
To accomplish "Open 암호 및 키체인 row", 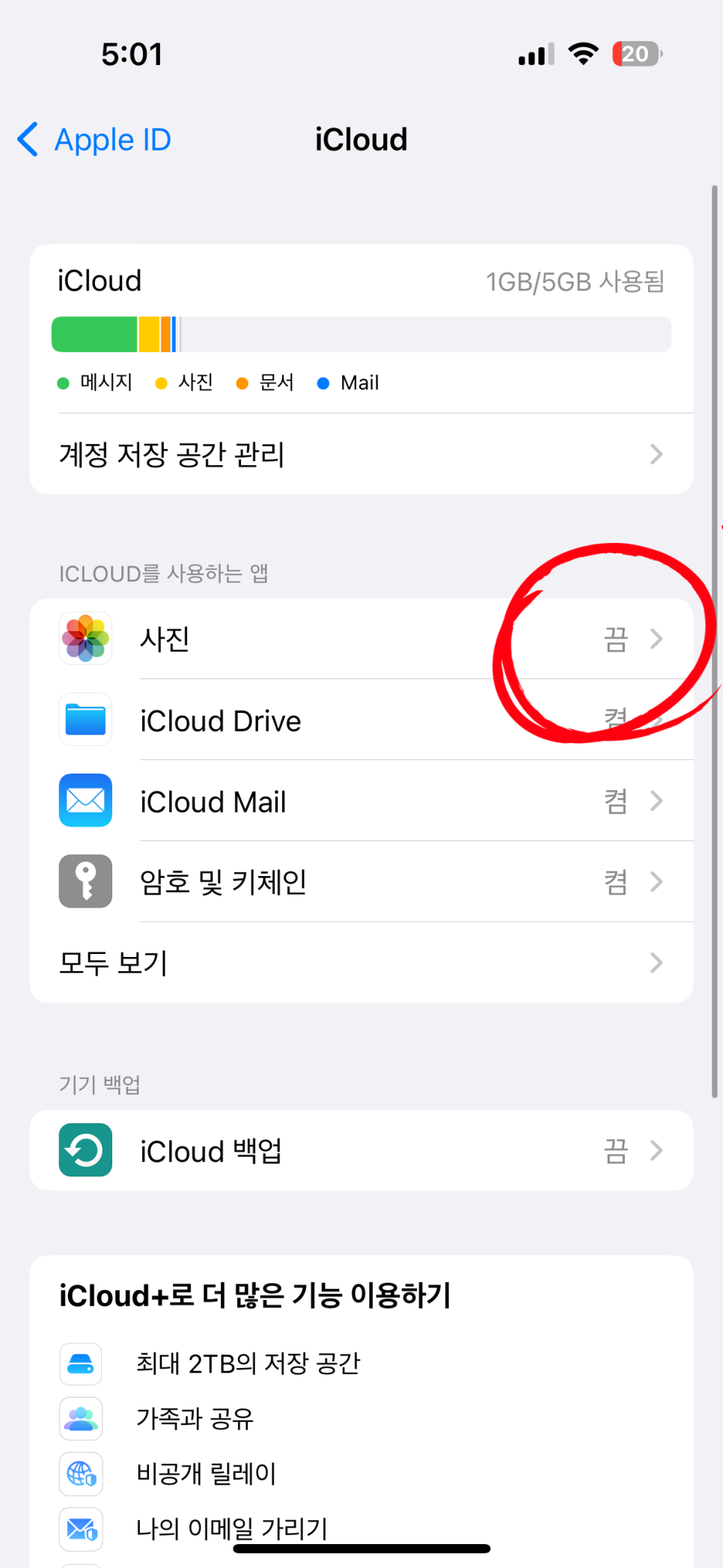I will (361, 882).
